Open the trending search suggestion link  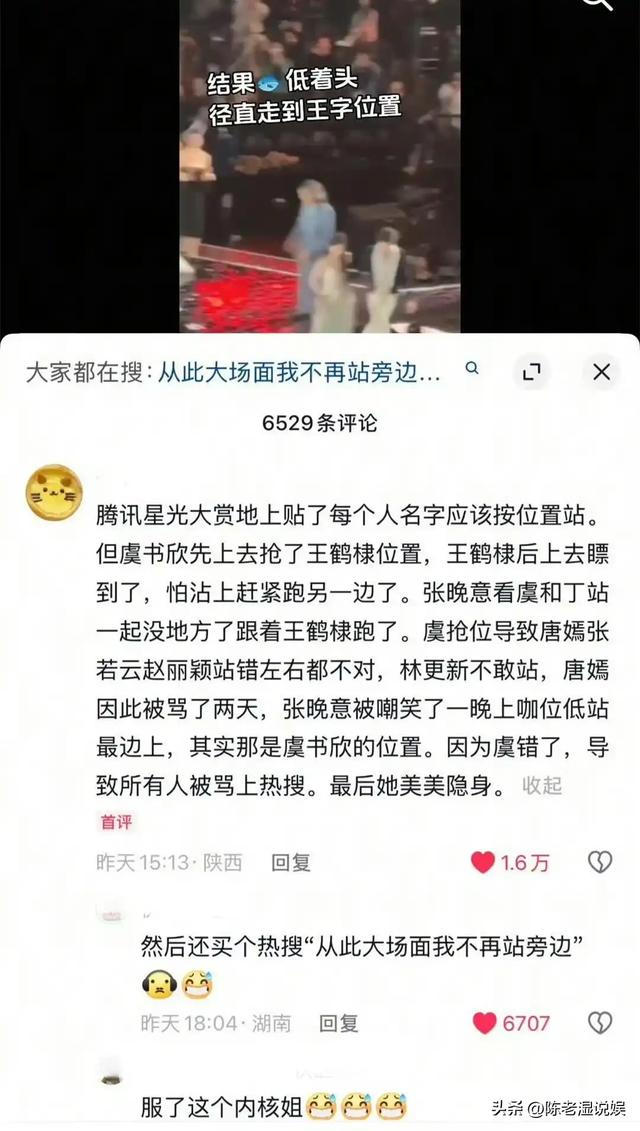click(300, 372)
